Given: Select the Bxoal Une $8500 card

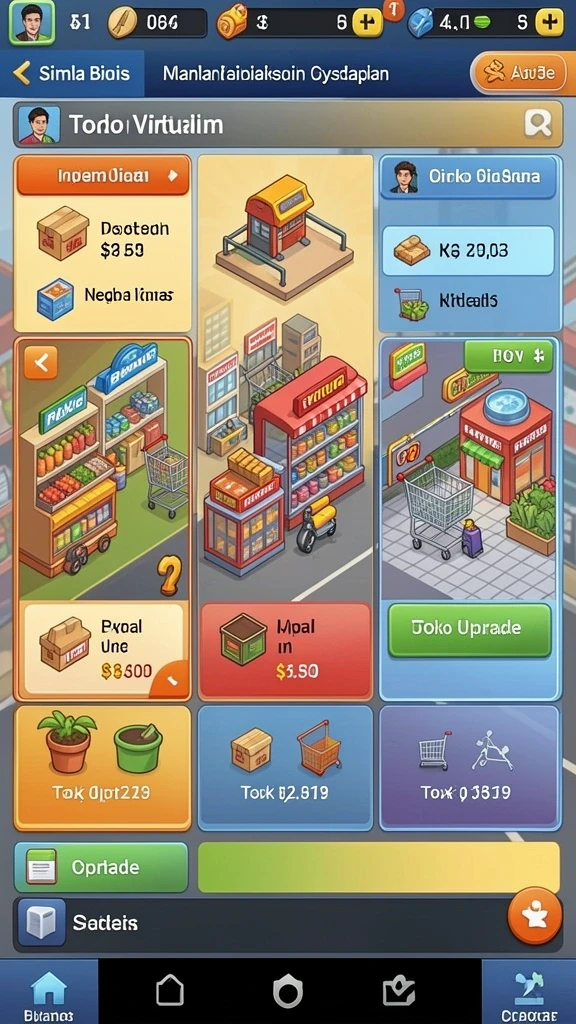Looking at the screenshot, I should click(103, 650).
